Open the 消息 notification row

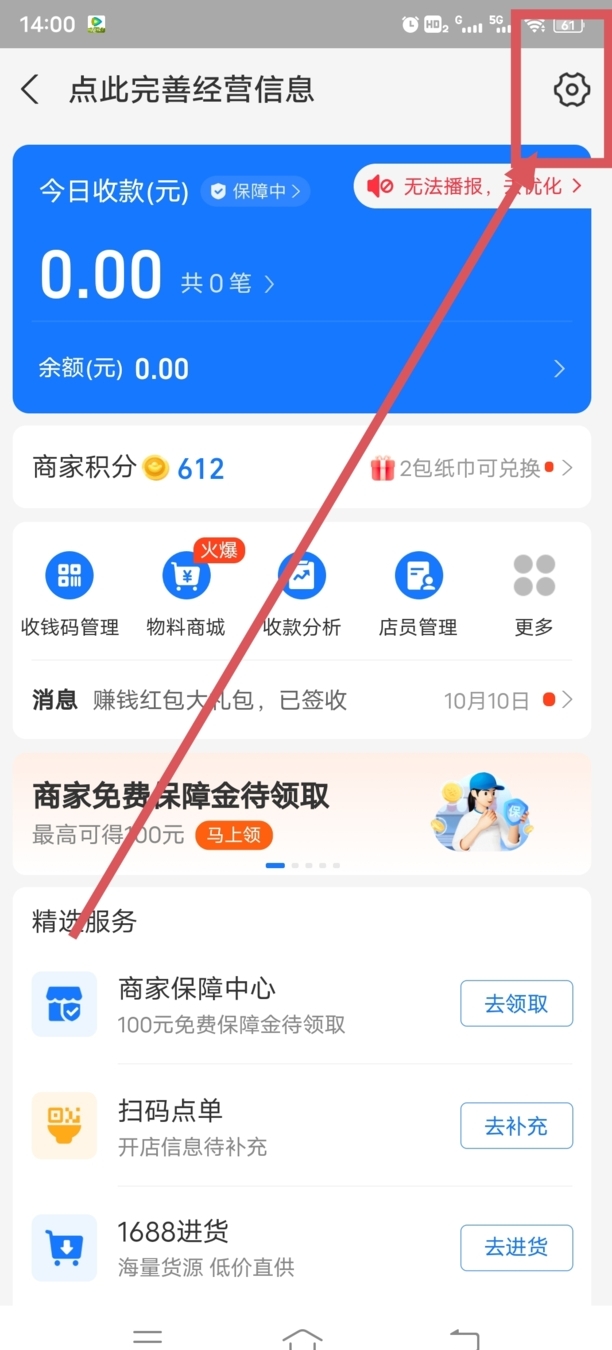(300, 700)
